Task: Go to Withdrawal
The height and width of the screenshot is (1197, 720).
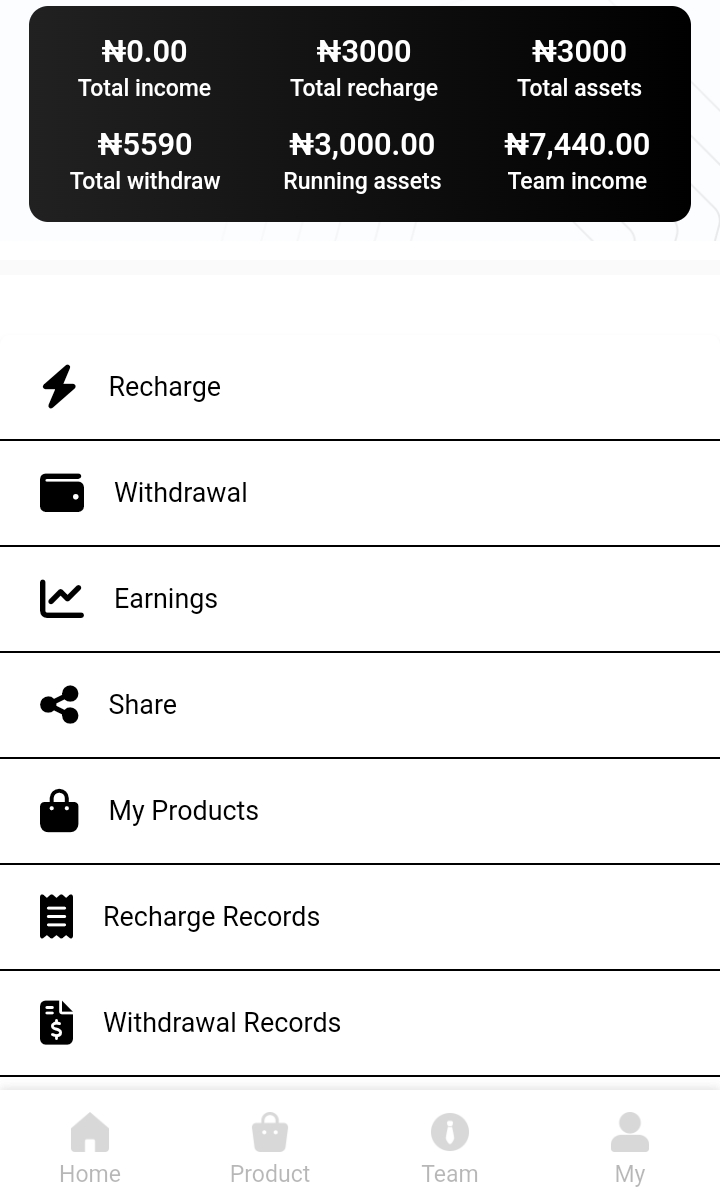Action: tap(360, 493)
